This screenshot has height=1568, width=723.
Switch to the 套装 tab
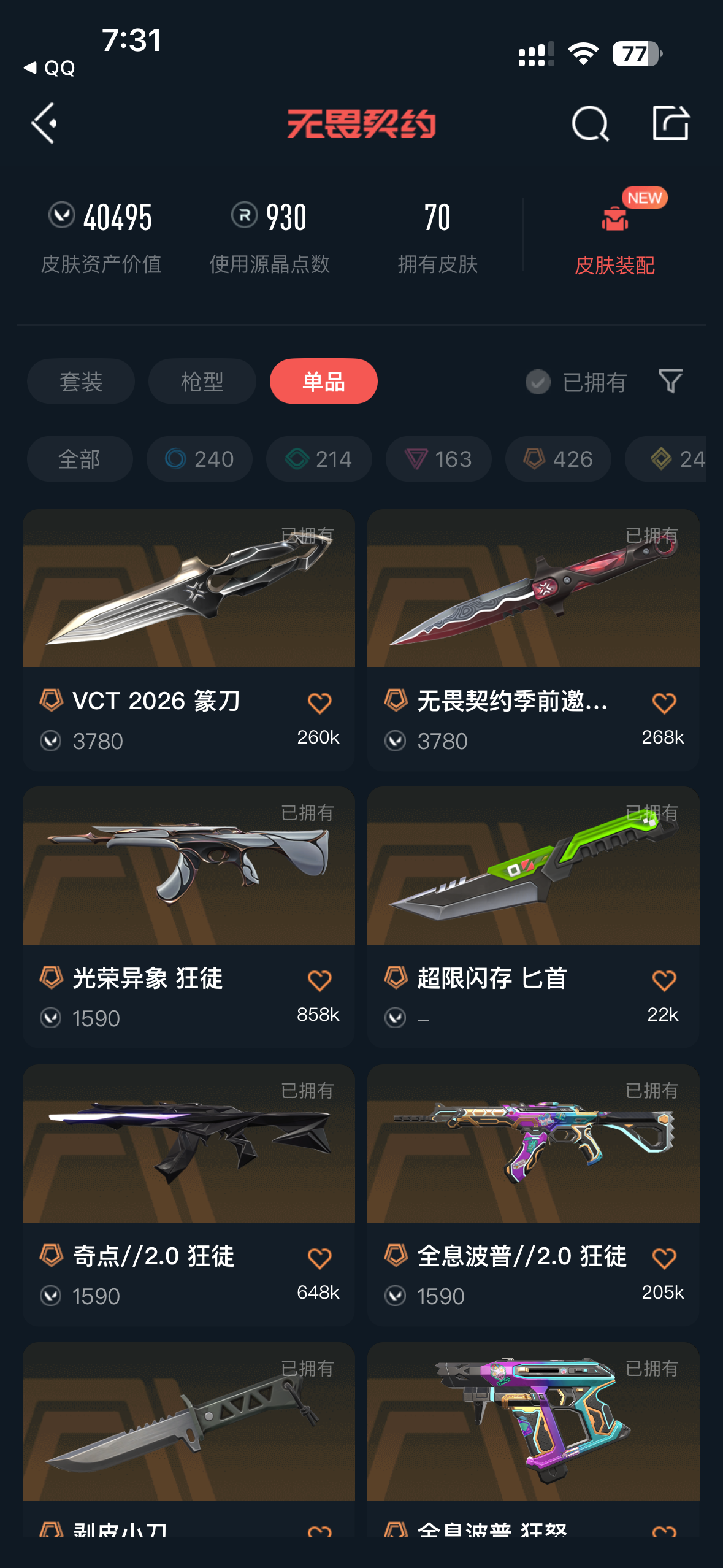pyautogui.click(x=81, y=382)
